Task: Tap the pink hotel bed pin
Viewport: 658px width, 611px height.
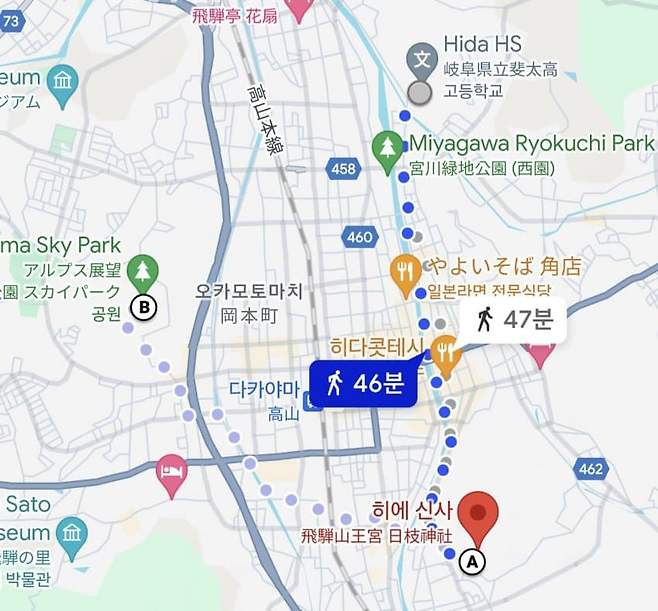Action: click(x=172, y=473)
